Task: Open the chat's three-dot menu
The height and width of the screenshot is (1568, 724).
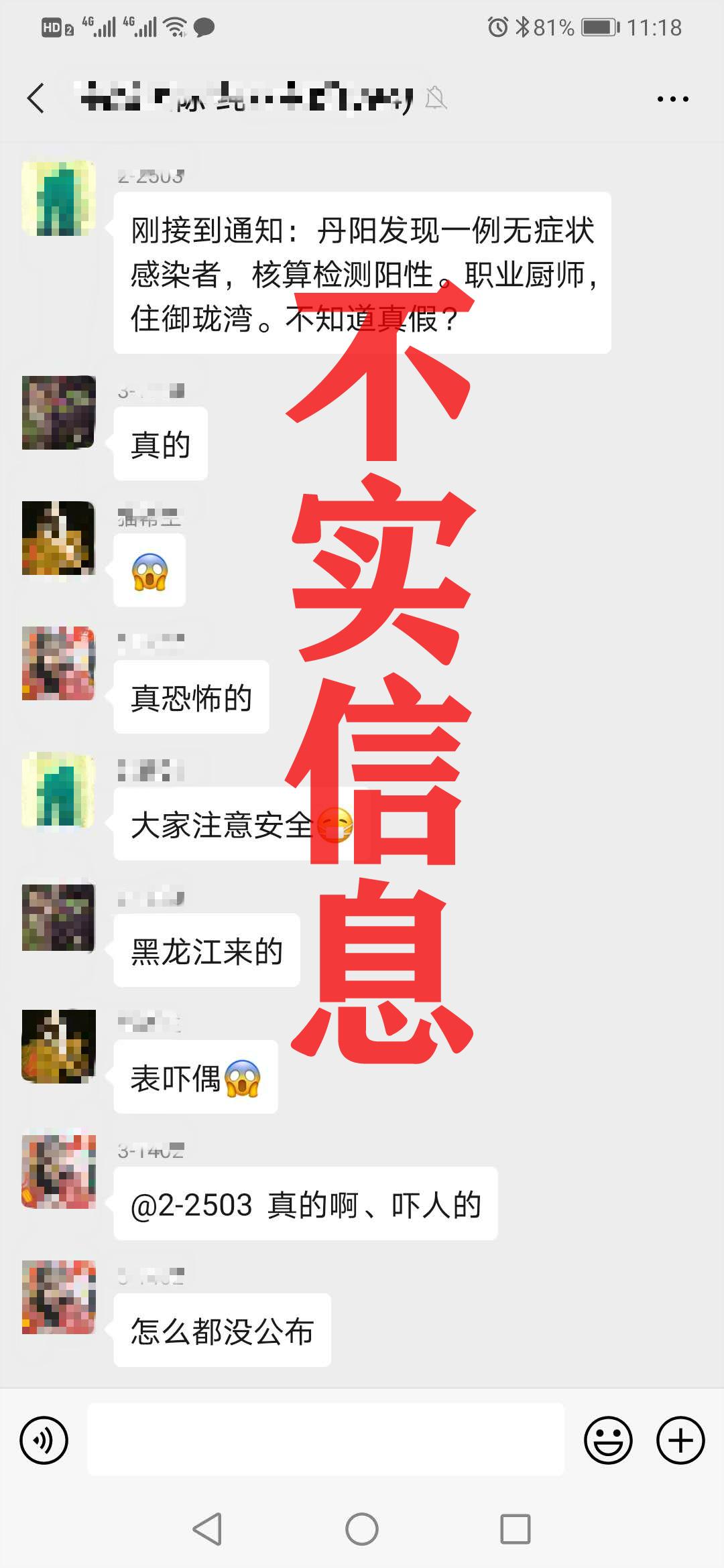Action: pos(672,99)
